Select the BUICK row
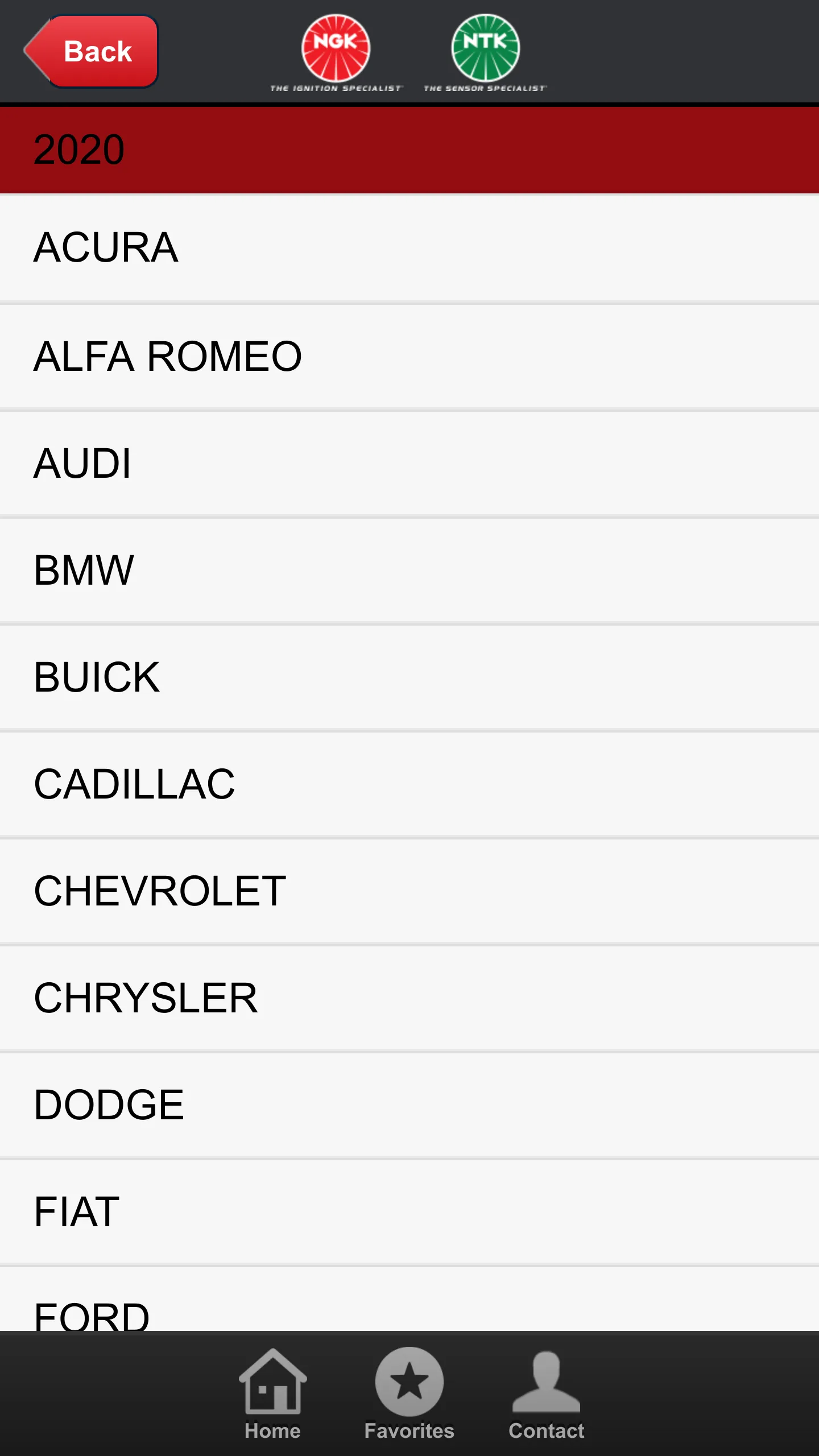 409,677
